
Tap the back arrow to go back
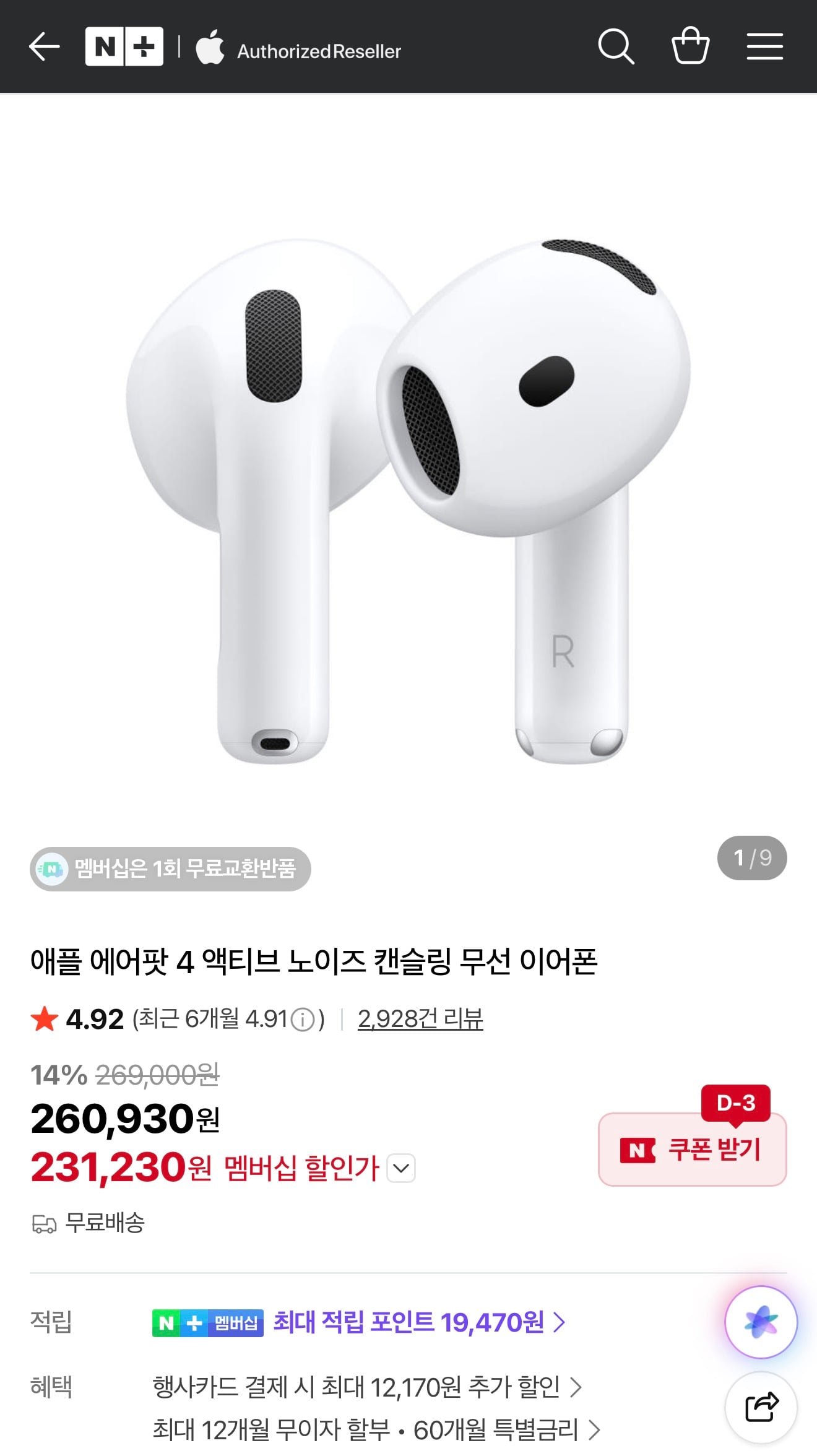(44, 47)
